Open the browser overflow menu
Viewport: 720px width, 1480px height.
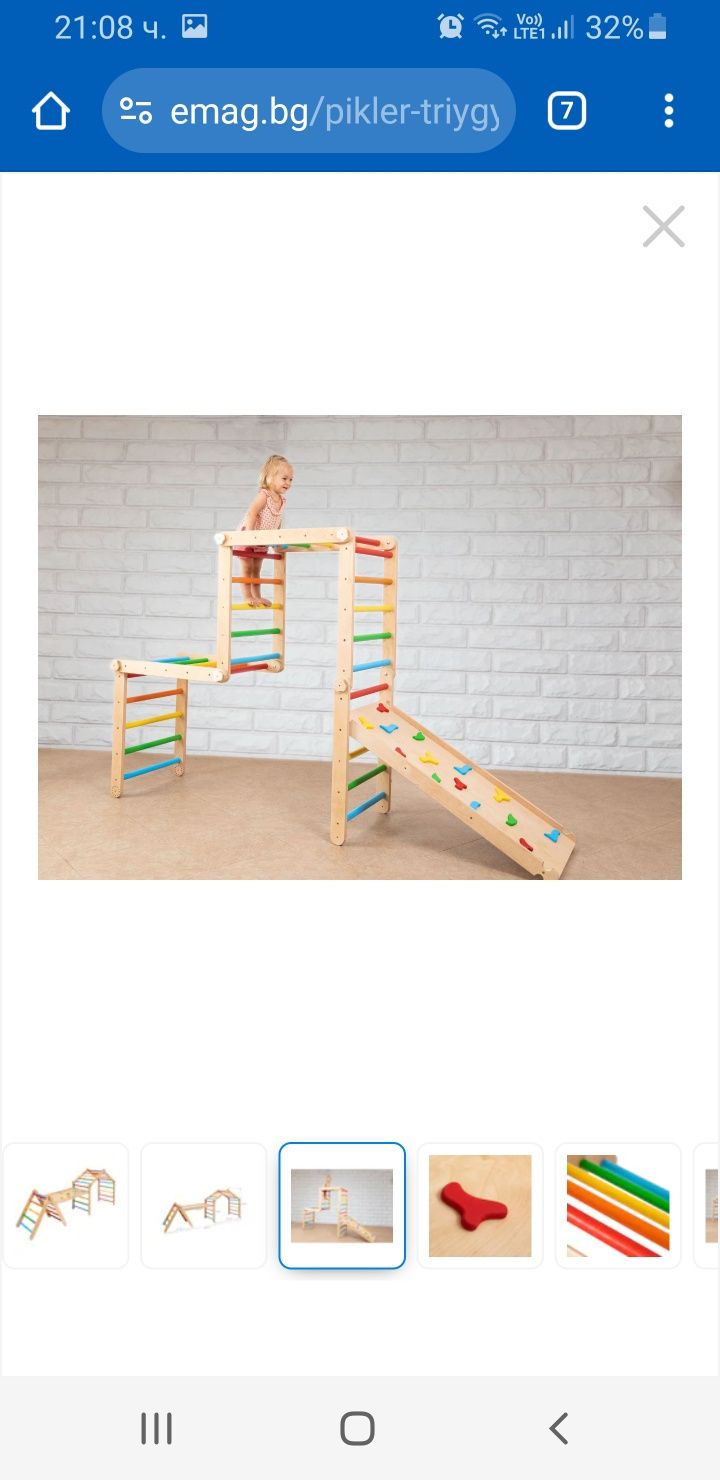coord(669,111)
